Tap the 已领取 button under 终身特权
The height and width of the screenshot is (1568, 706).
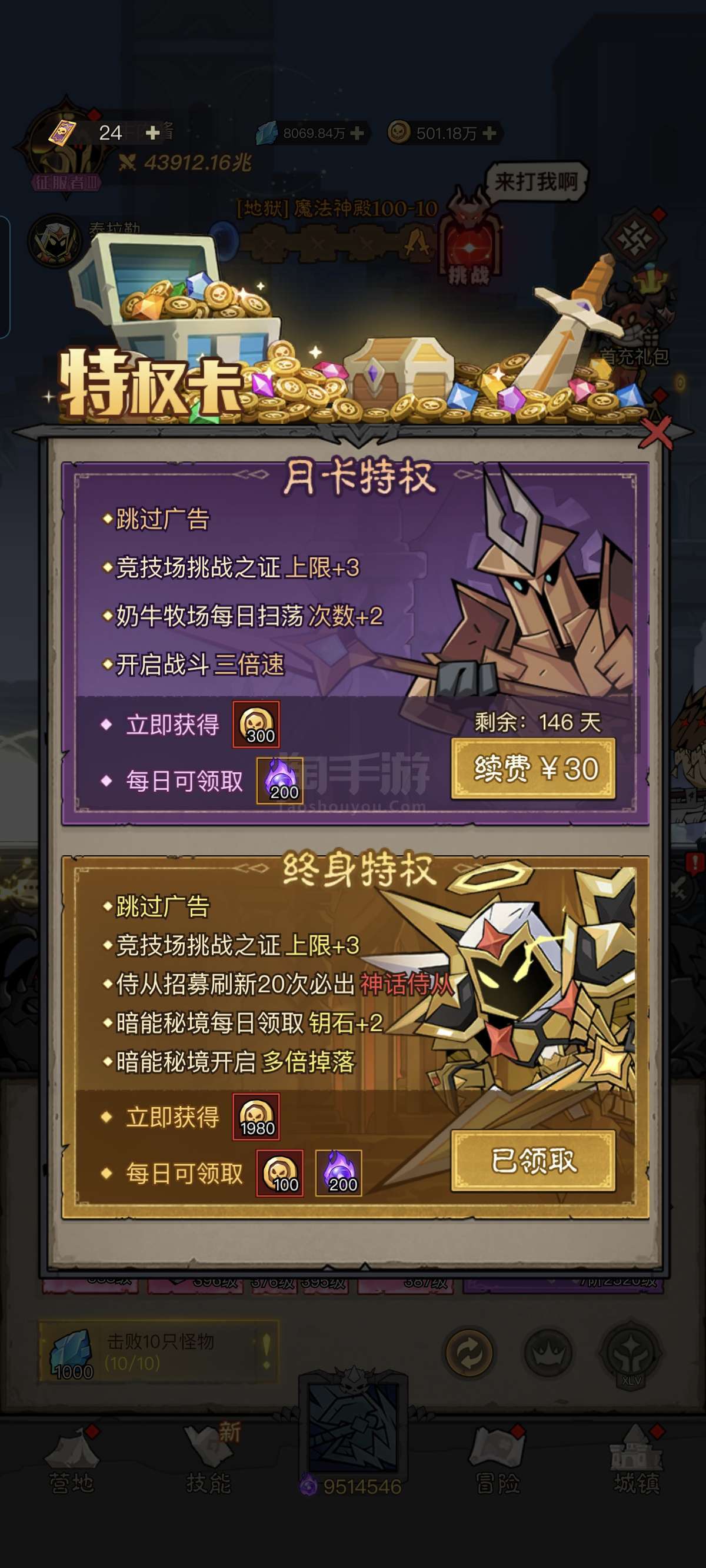tap(533, 1161)
